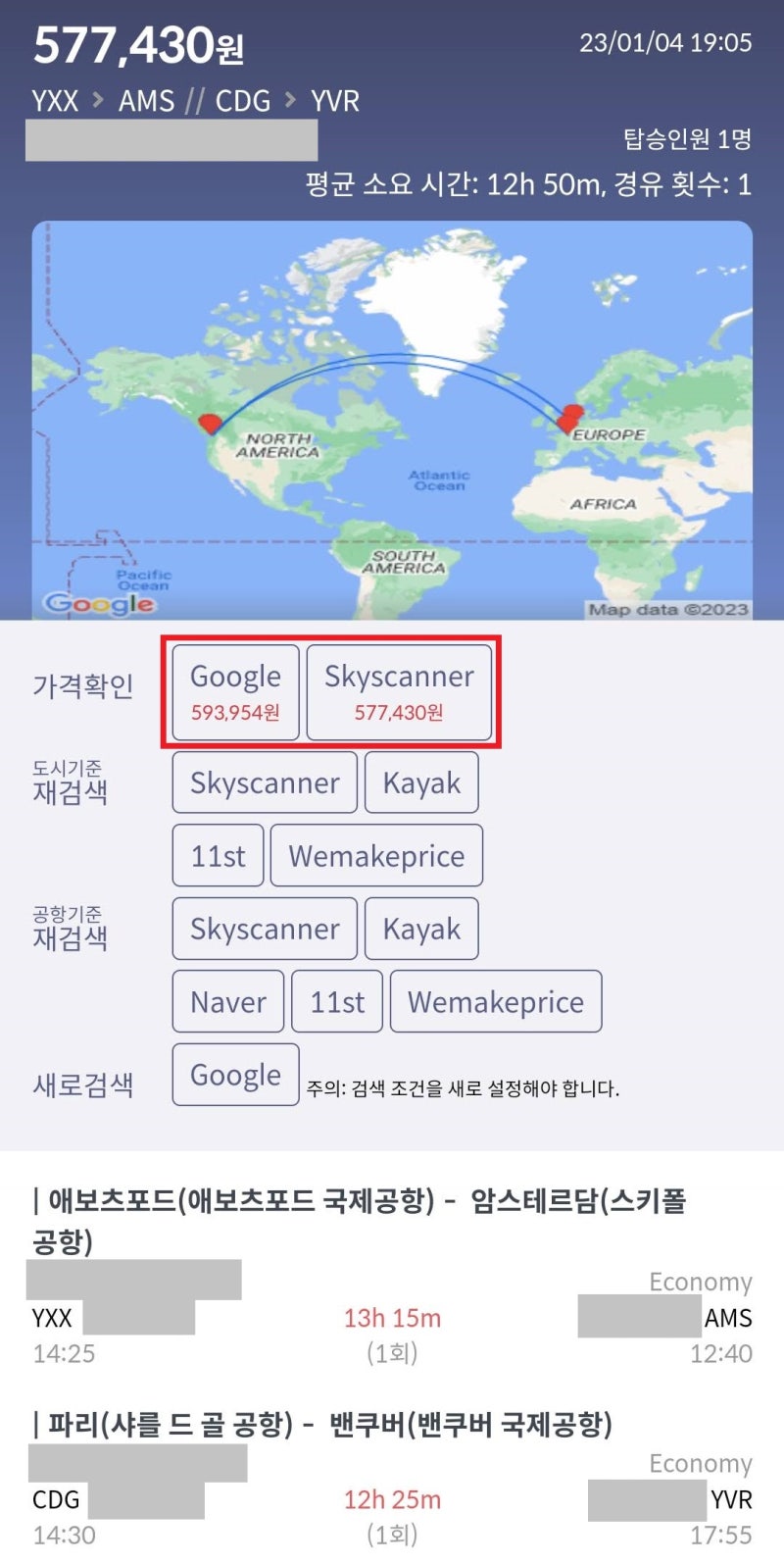The height and width of the screenshot is (1563, 784).
Task: Re-search by city on Wemakeprice
Action: 376,855
